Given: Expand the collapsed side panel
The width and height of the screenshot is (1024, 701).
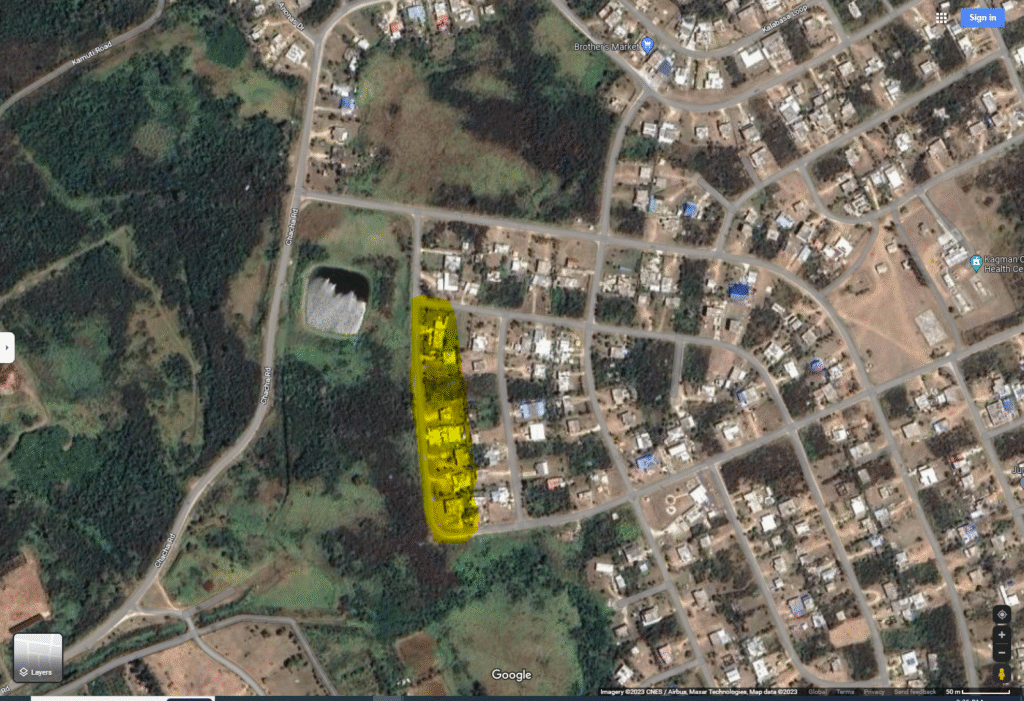Looking at the screenshot, I should pyautogui.click(x=6, y=346).
